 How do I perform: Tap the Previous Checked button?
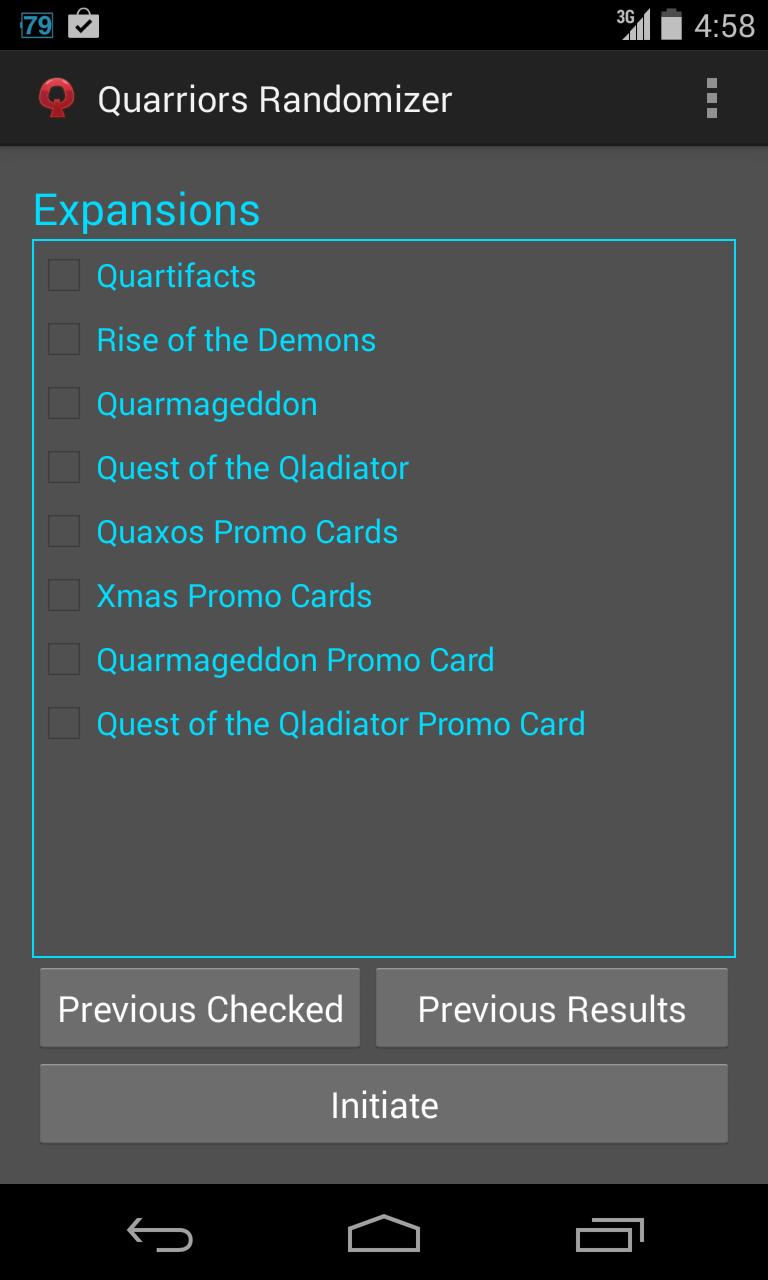pos(200,1008)
